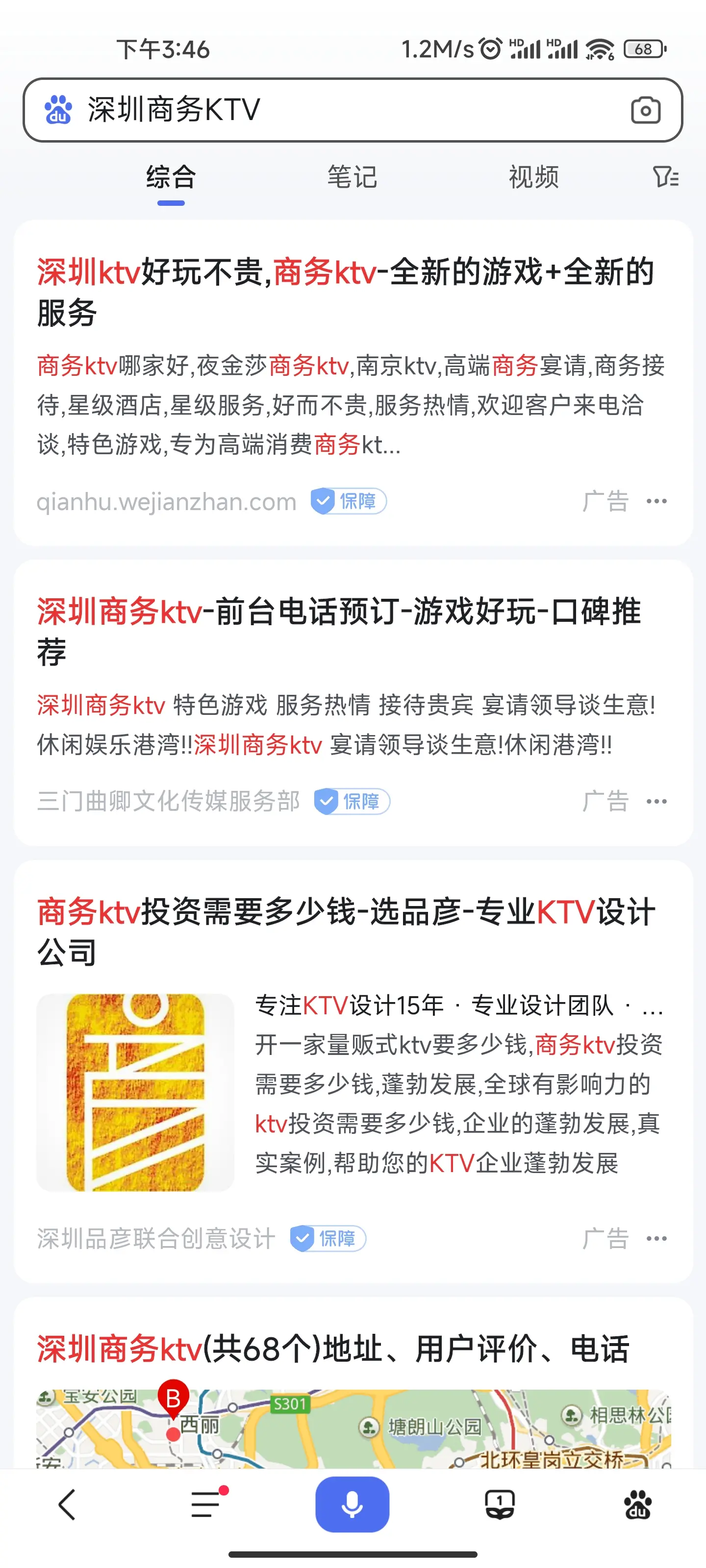Go to Baidu home via paw icon
Image resolution: width=706 pixels, height=1568 pixels.
click(638, 1505)
